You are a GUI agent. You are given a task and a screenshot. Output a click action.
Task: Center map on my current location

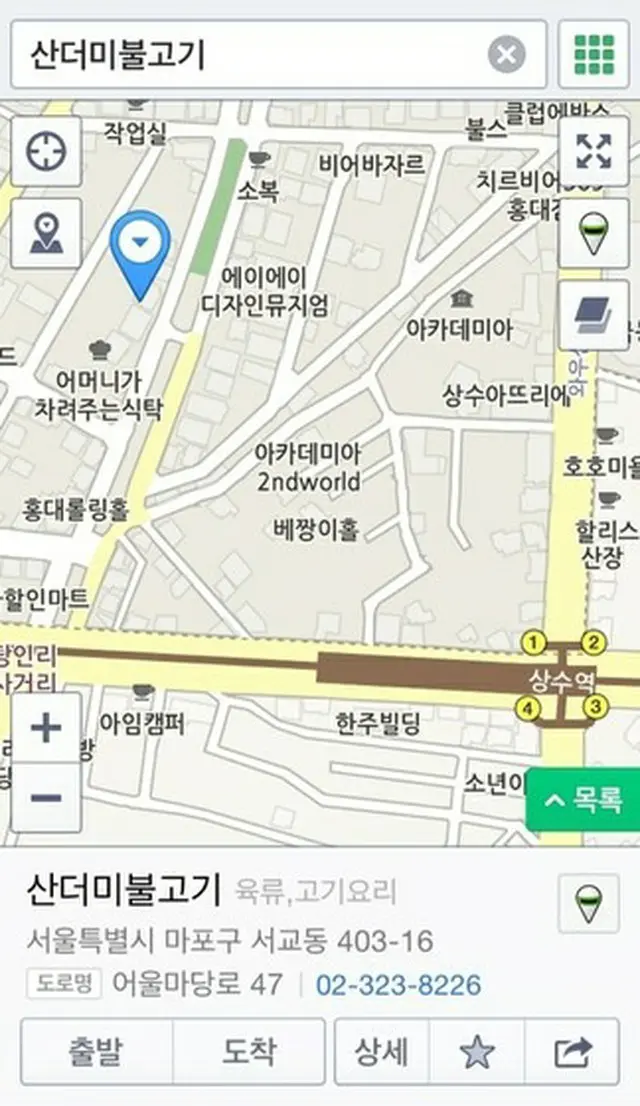click(x=46, y=152)
